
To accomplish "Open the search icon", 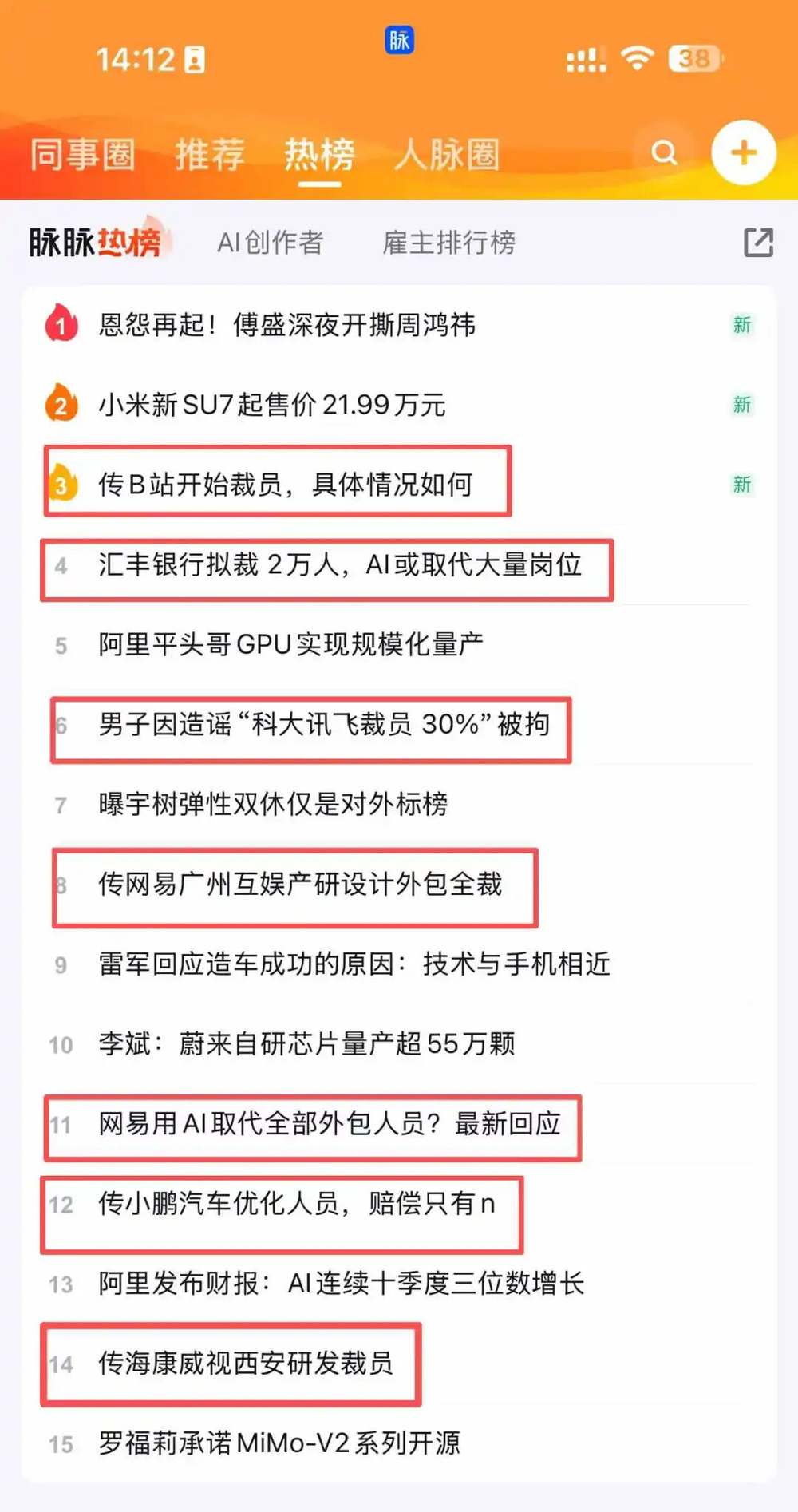I will pyautogui.click(x=663, y=152).
